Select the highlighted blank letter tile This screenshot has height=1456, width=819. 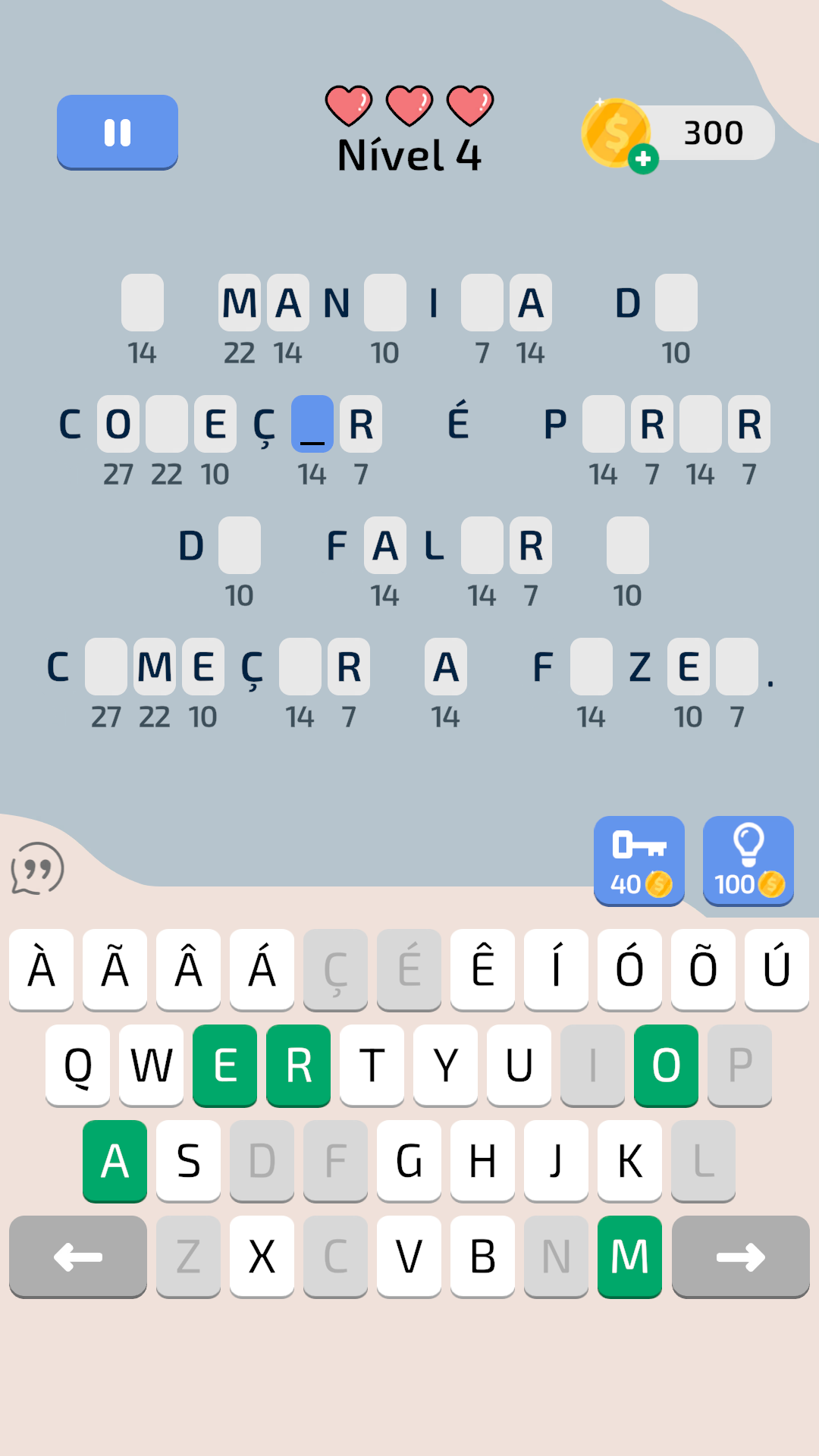point(312,424)
